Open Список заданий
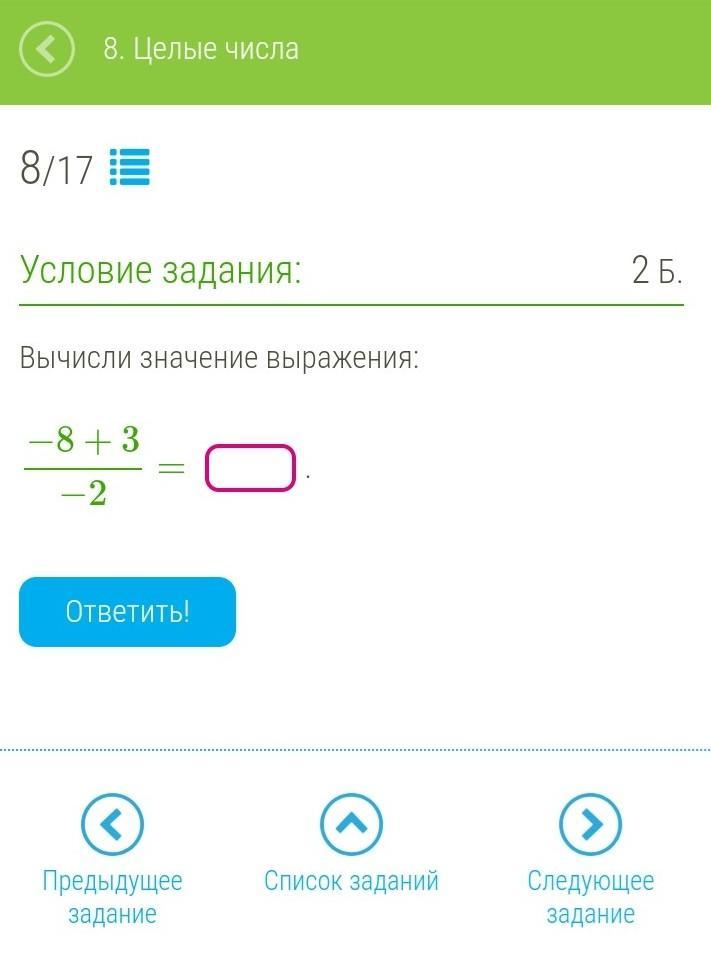The height and width of the screenshot is (960, 711). pyautogui.click(x=351, y=825)
